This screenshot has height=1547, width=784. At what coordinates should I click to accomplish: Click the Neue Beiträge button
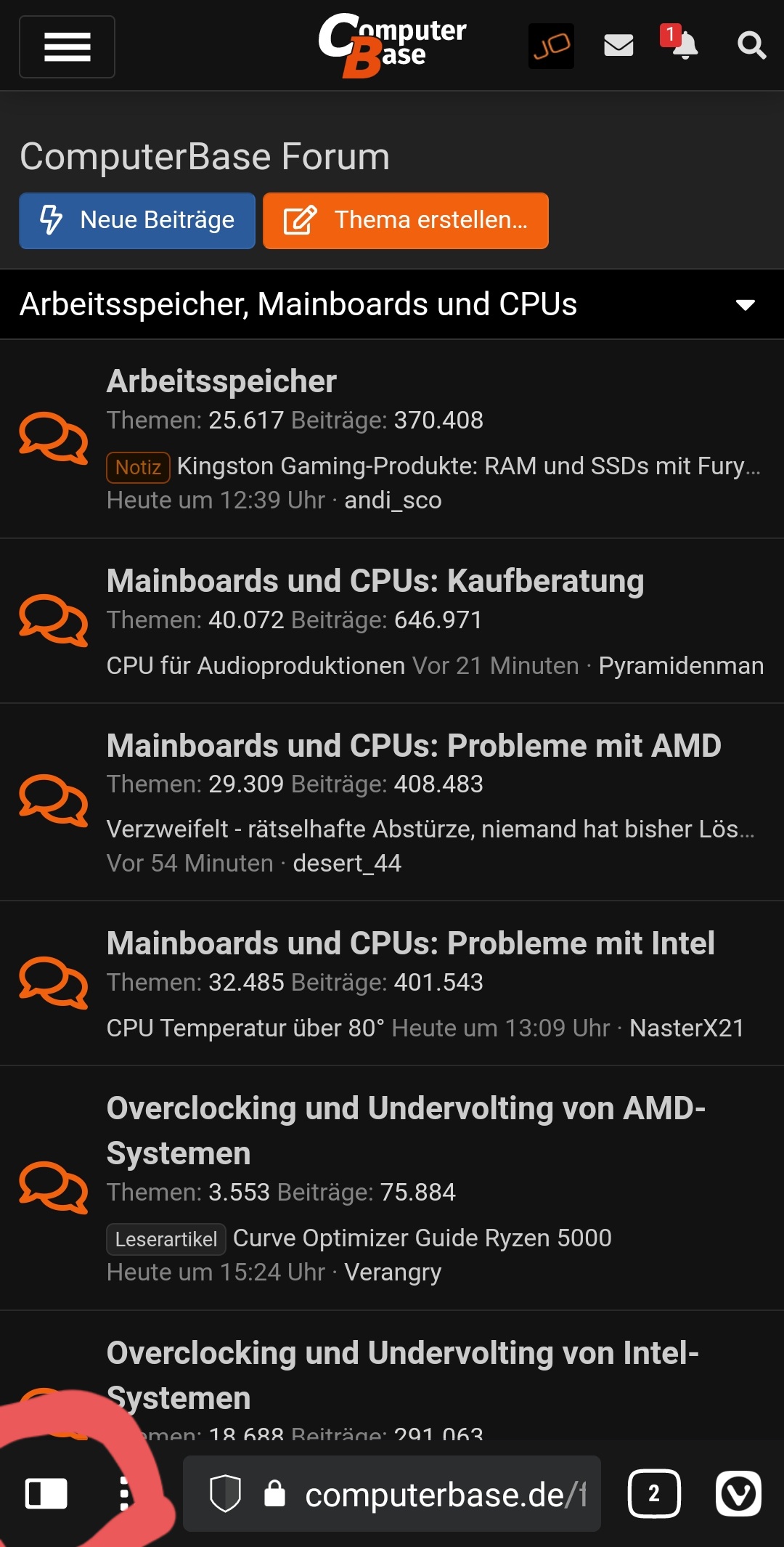(x=136, y=221)
